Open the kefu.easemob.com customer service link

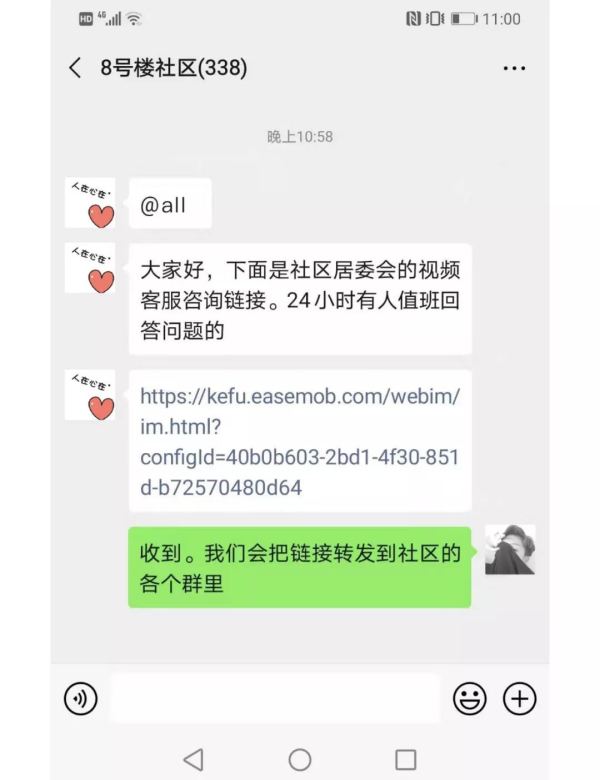point(300,441)
